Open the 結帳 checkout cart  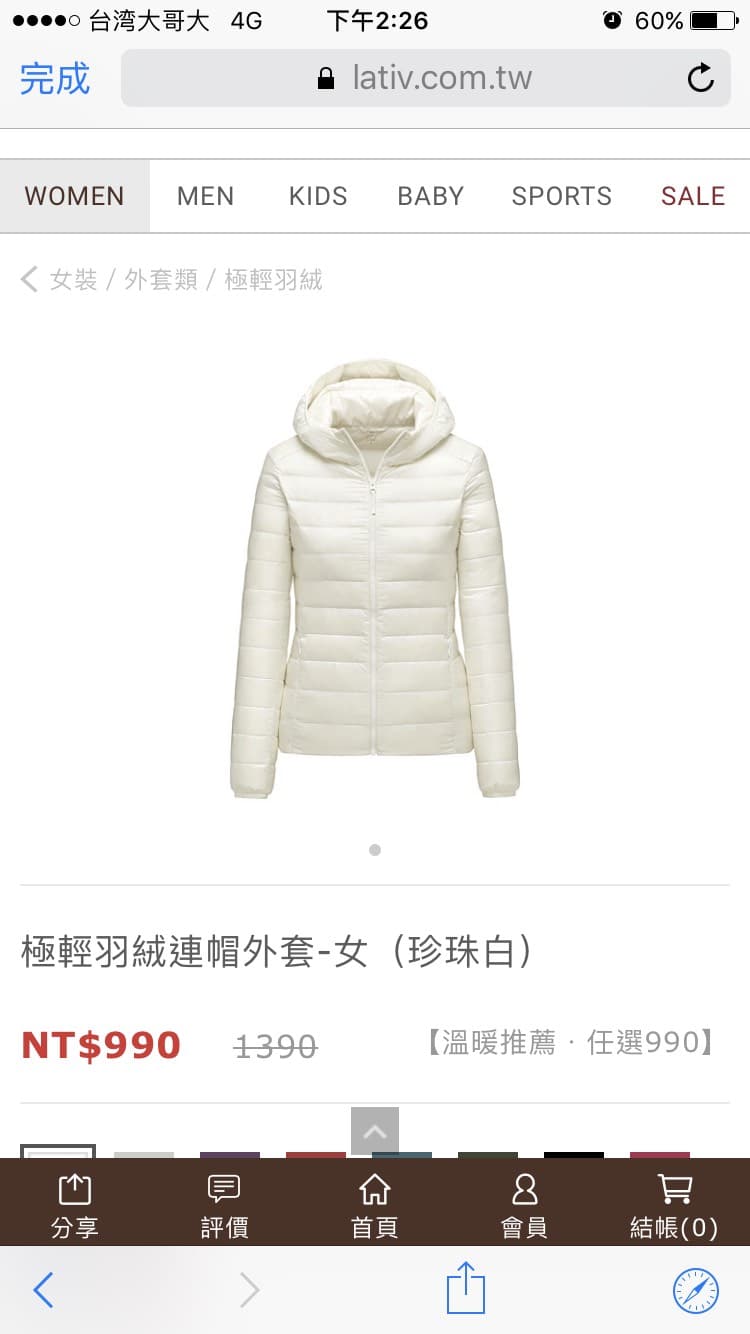(674, 1205)
